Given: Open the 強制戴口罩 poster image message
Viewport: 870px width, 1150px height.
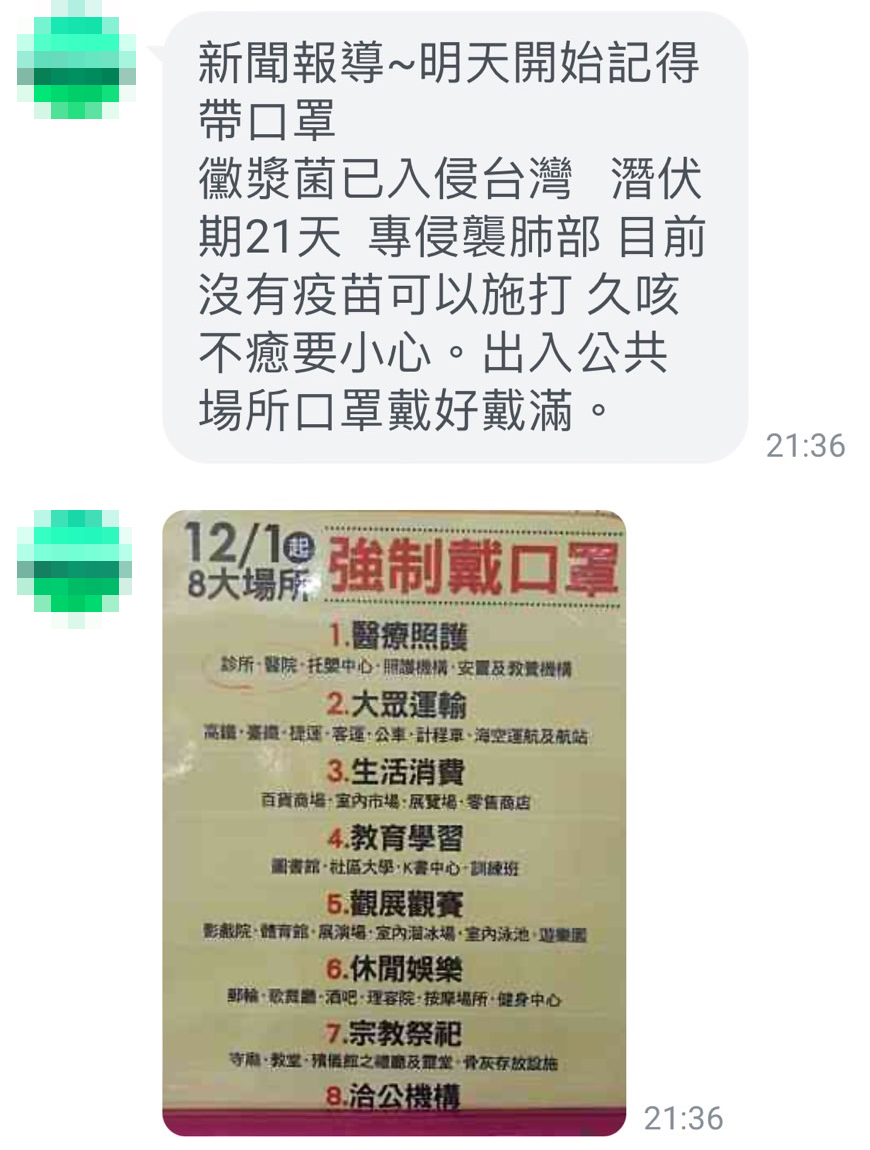Looking at the screenshot, I should (394, 822).
